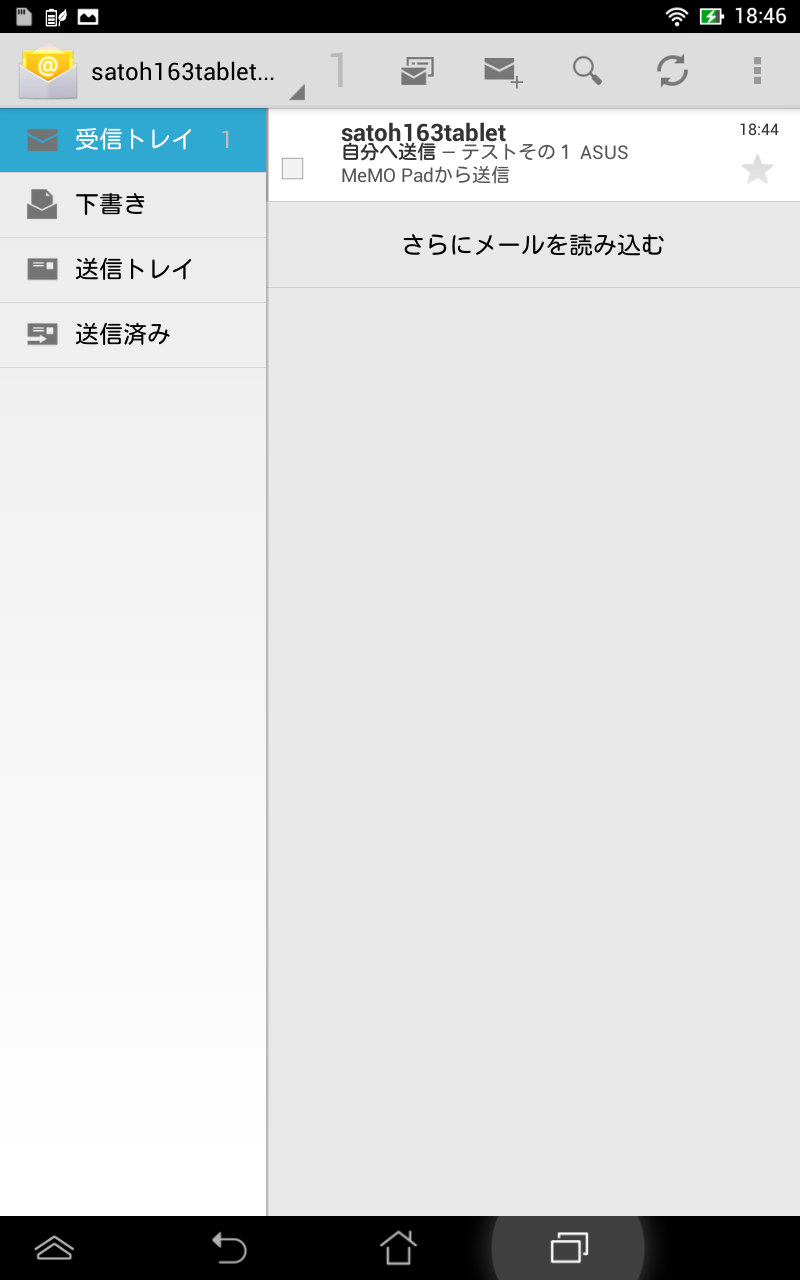
Task: Open email search
Action: tap(587, 71)
